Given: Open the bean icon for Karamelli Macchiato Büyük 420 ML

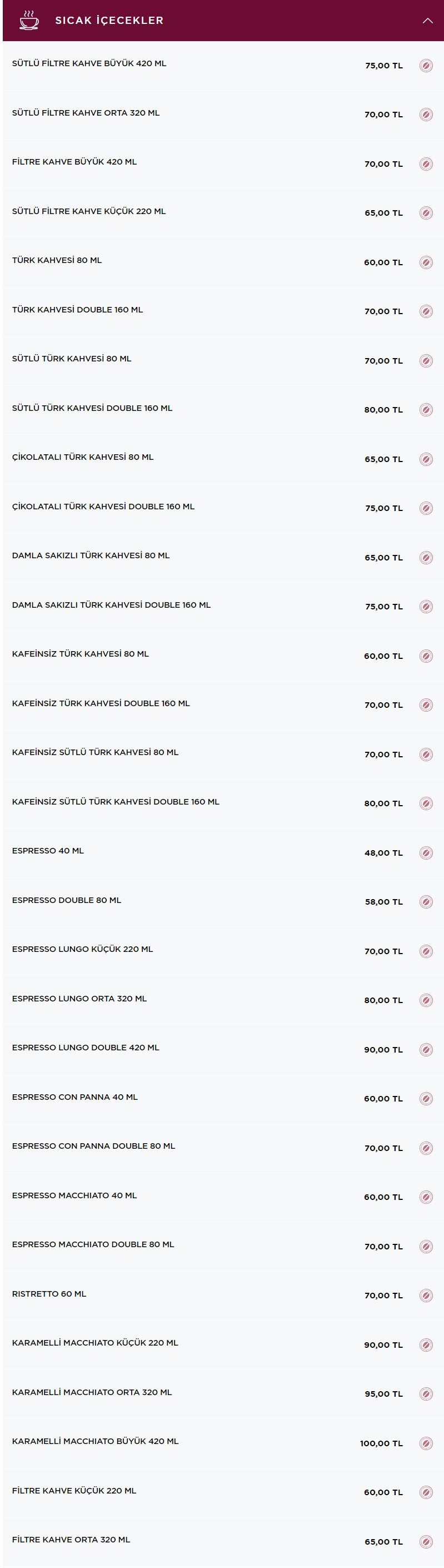Looking at the screenshot, I should (x=426, y=1443).
